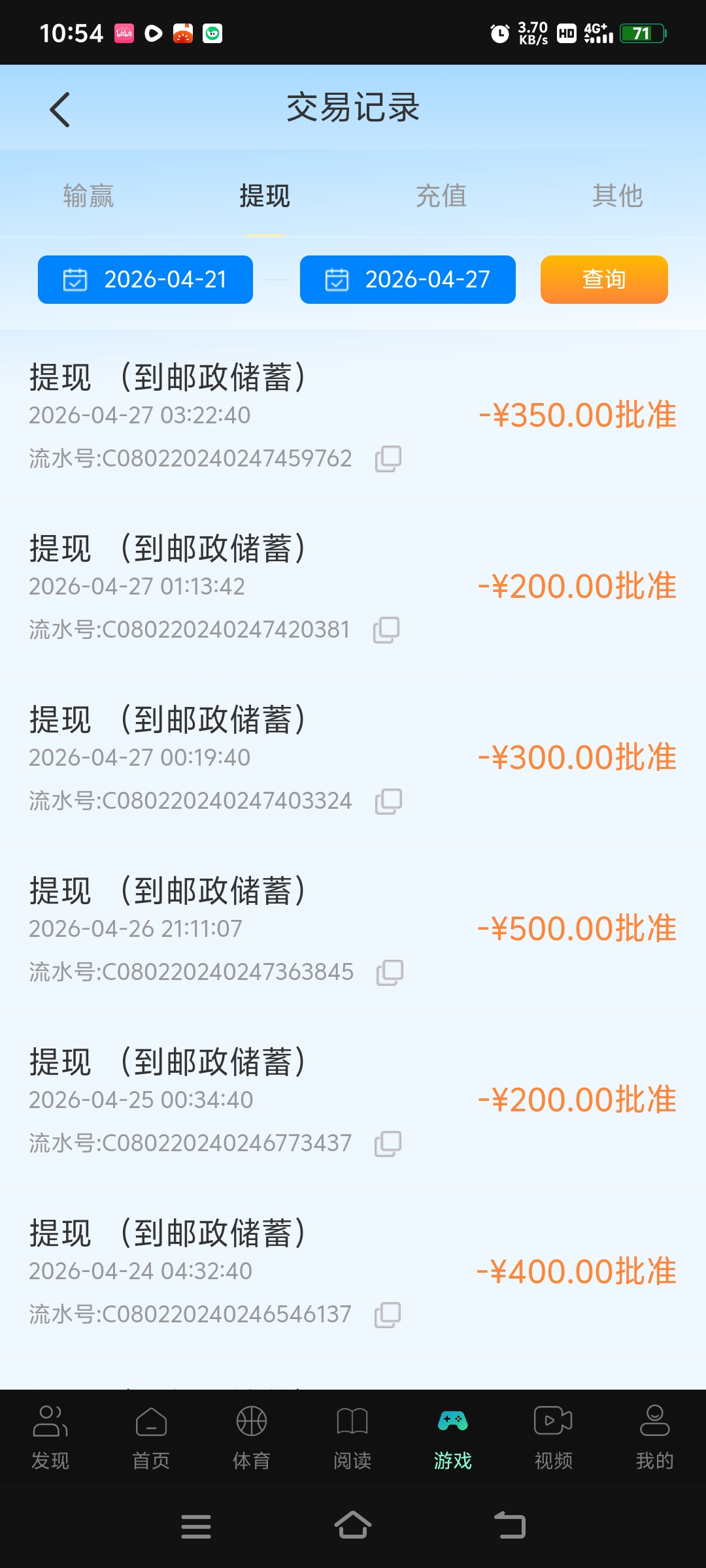Viewport: 706px width, 1568px height.
Task: Copy the 流水号 for the ¥350.00 withdrawal
Action: 388,459
